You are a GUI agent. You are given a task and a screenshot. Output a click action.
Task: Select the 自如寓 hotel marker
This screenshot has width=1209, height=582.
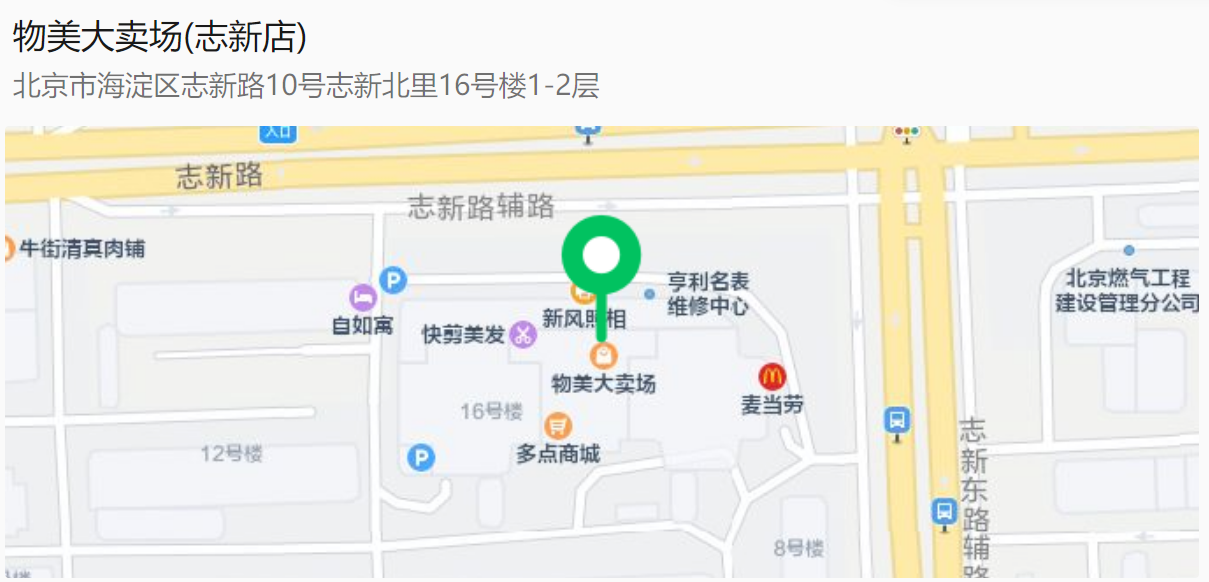(362, 297)
